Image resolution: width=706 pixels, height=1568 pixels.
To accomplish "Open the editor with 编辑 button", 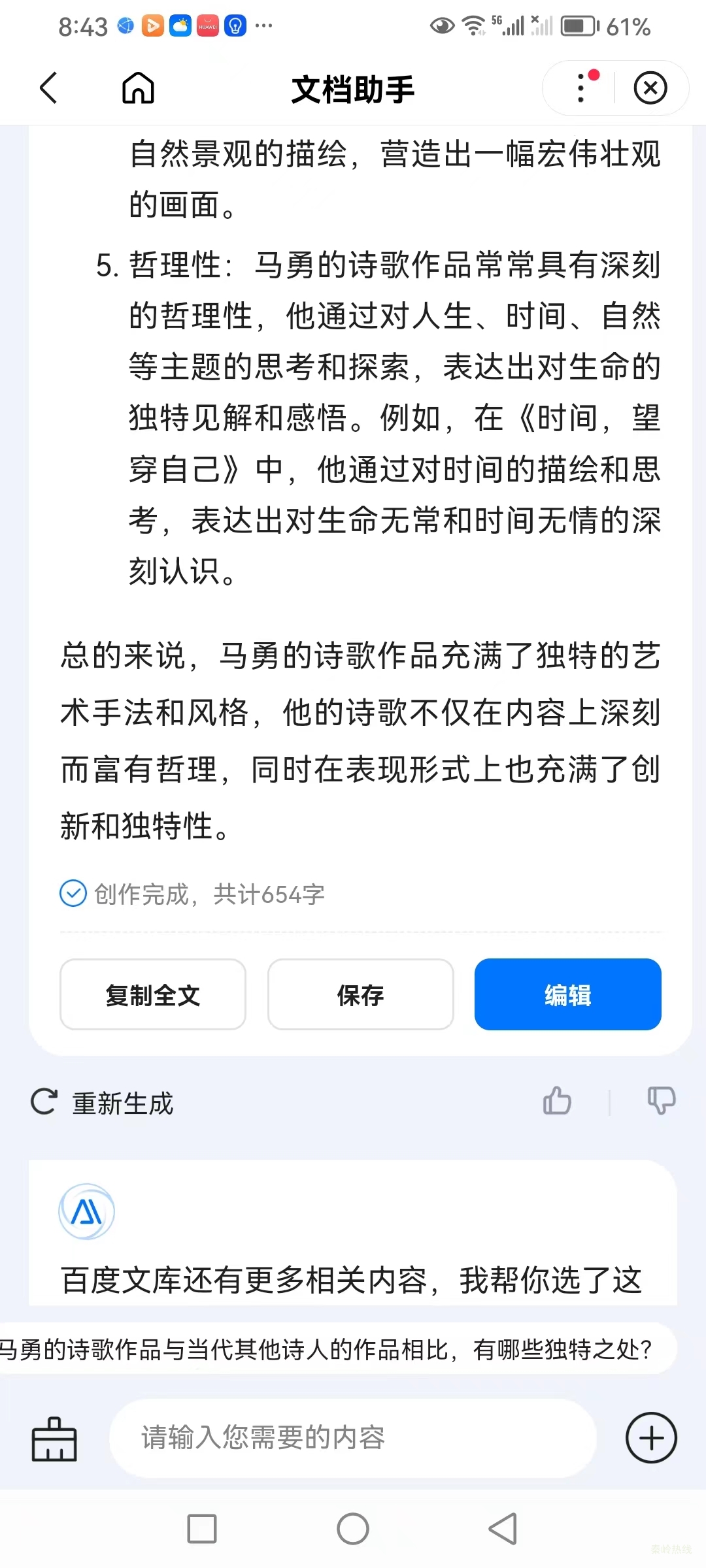I will click(x=567, y=994).
